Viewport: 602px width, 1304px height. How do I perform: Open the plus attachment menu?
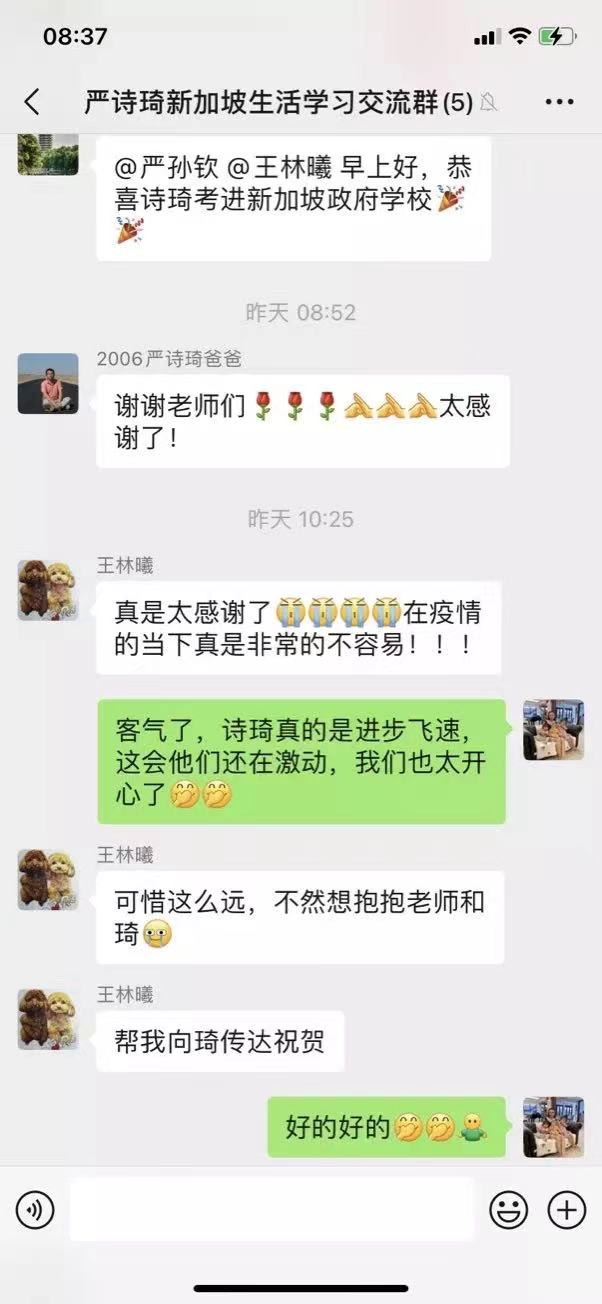tap(566, 1211)
